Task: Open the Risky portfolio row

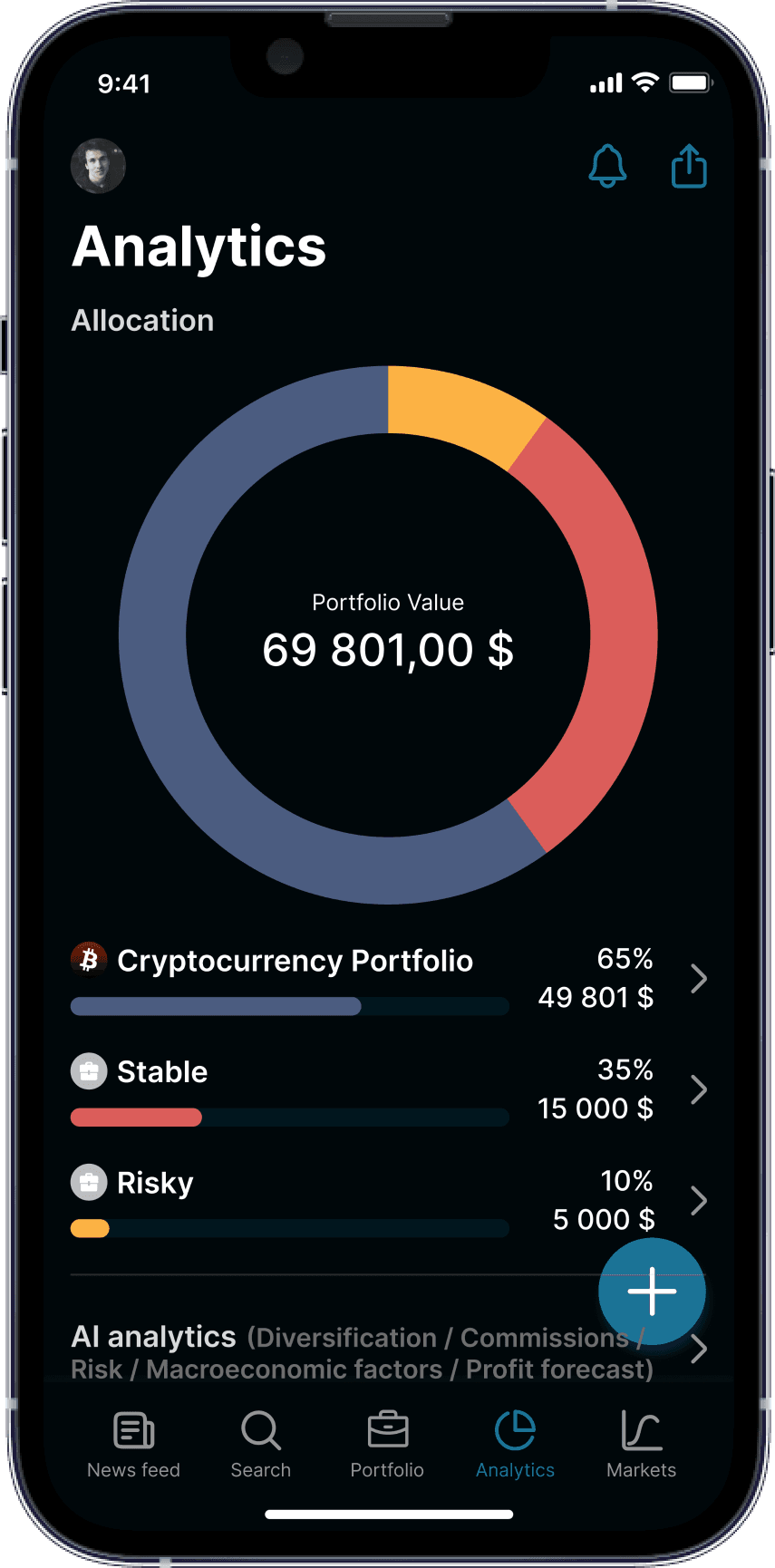Action: 389,1201
